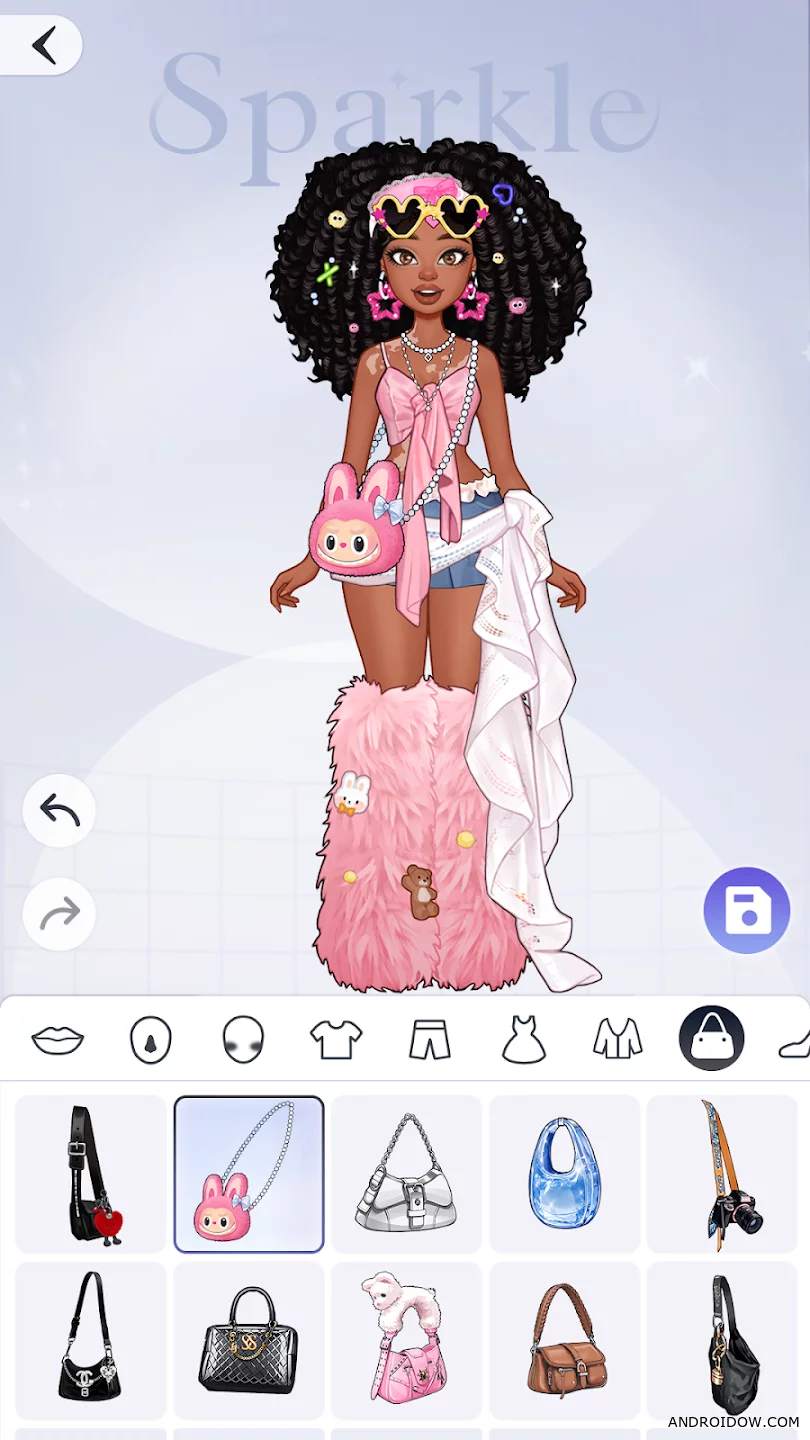
Task: Select the black quilted handbag
Action: point(249,1340)
